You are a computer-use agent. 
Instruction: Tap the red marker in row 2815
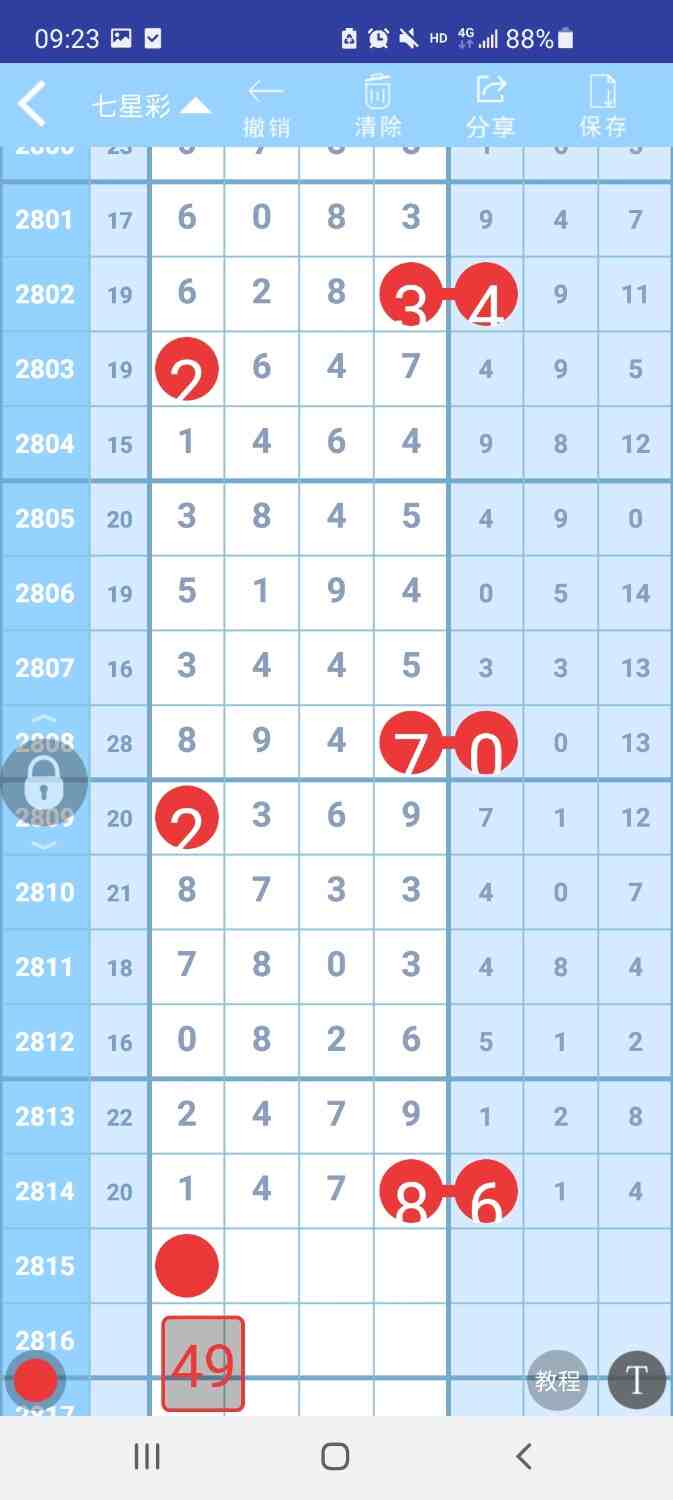pos(187,1265)
